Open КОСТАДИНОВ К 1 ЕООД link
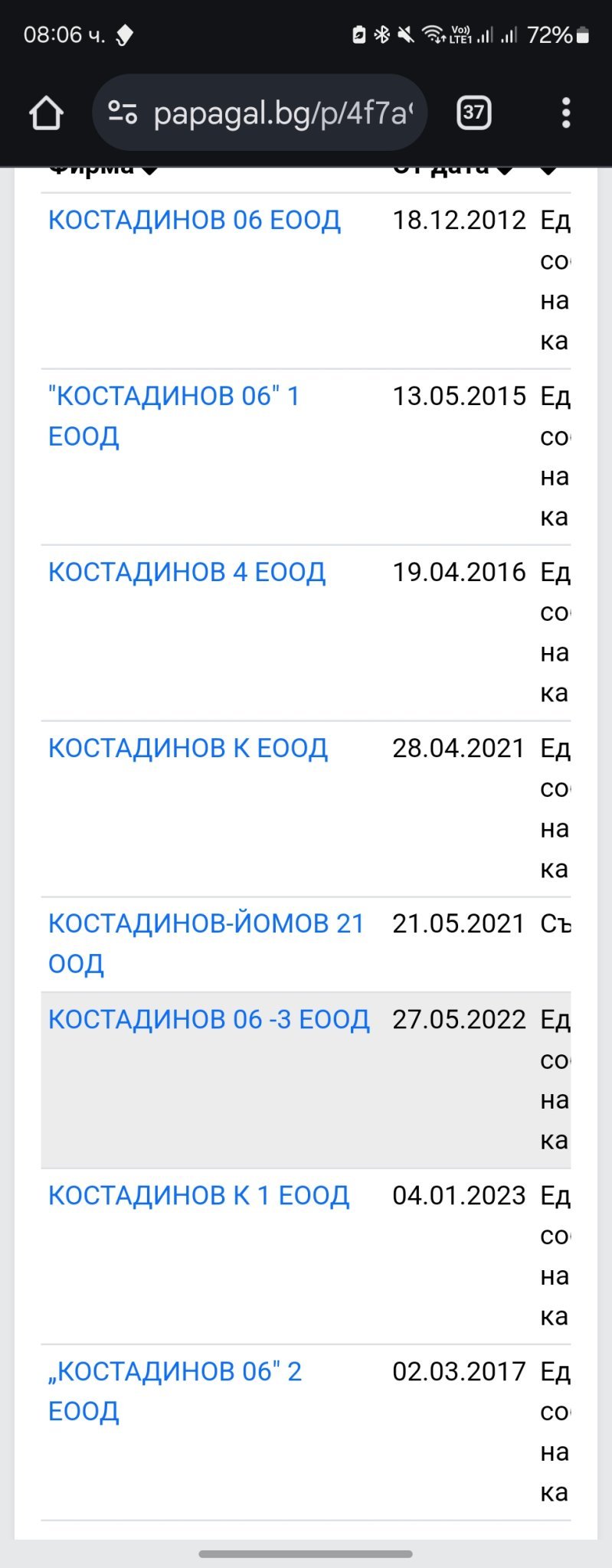This screenshot has width=612, height=1568. coord(199,1196)
